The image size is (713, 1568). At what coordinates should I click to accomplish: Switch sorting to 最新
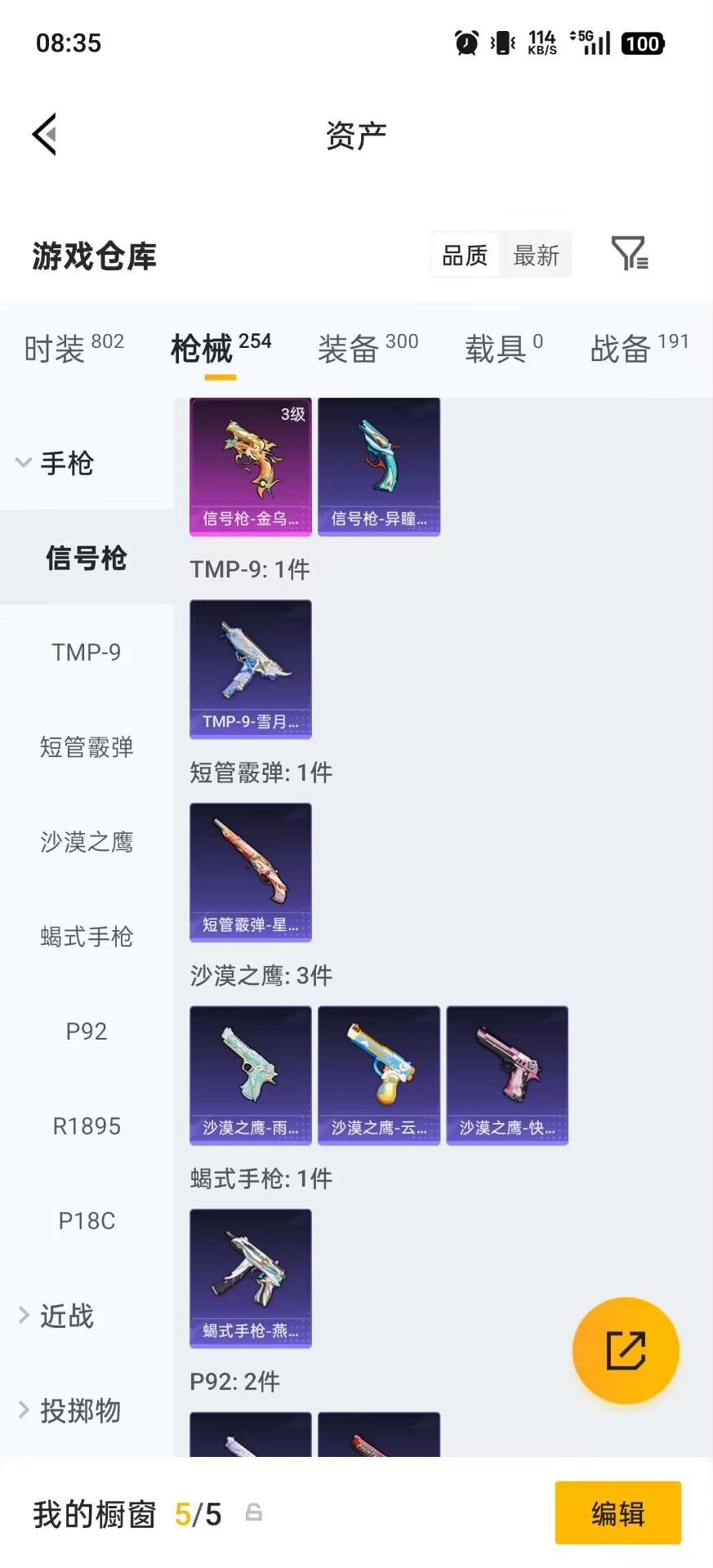[x=536, y=255]
